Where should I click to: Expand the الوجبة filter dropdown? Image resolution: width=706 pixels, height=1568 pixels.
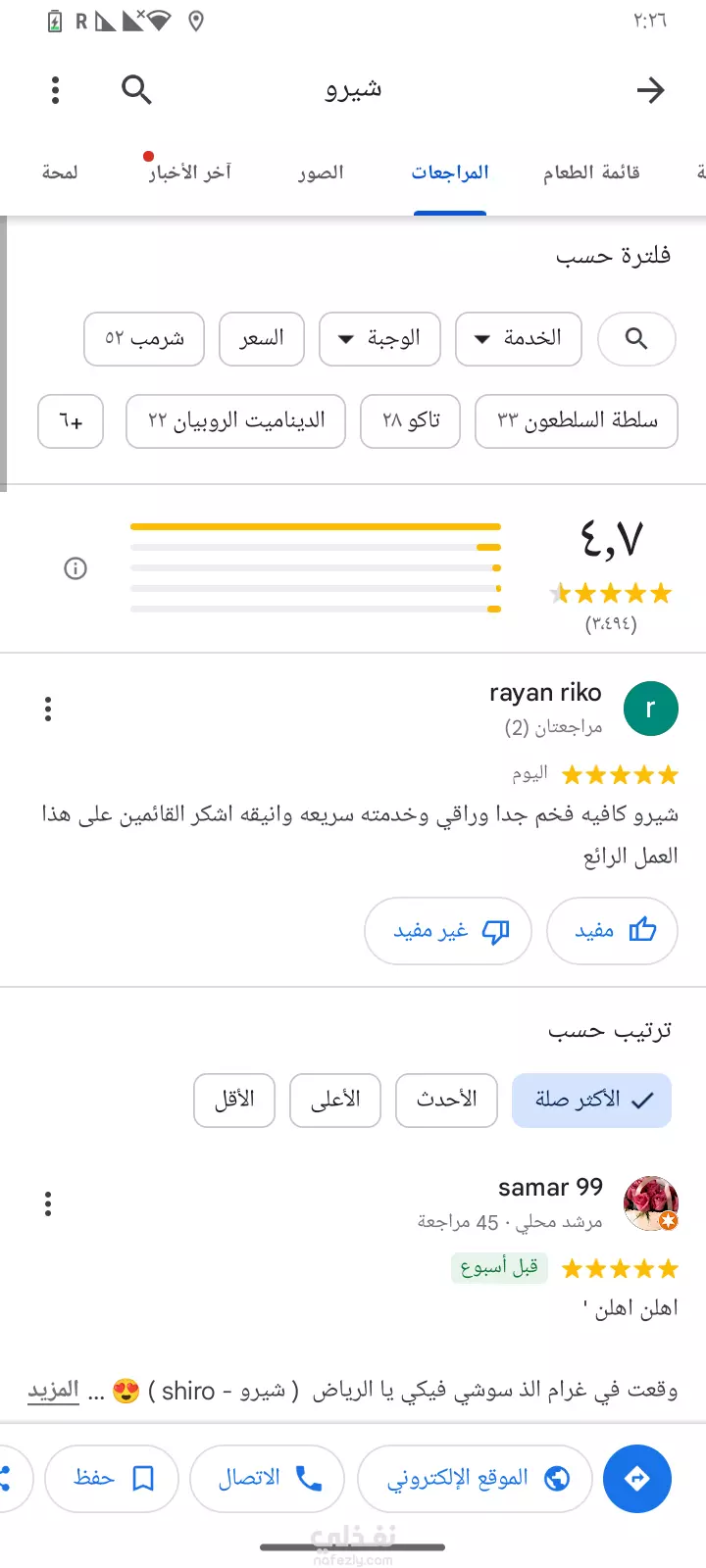[x=379, y=339]
